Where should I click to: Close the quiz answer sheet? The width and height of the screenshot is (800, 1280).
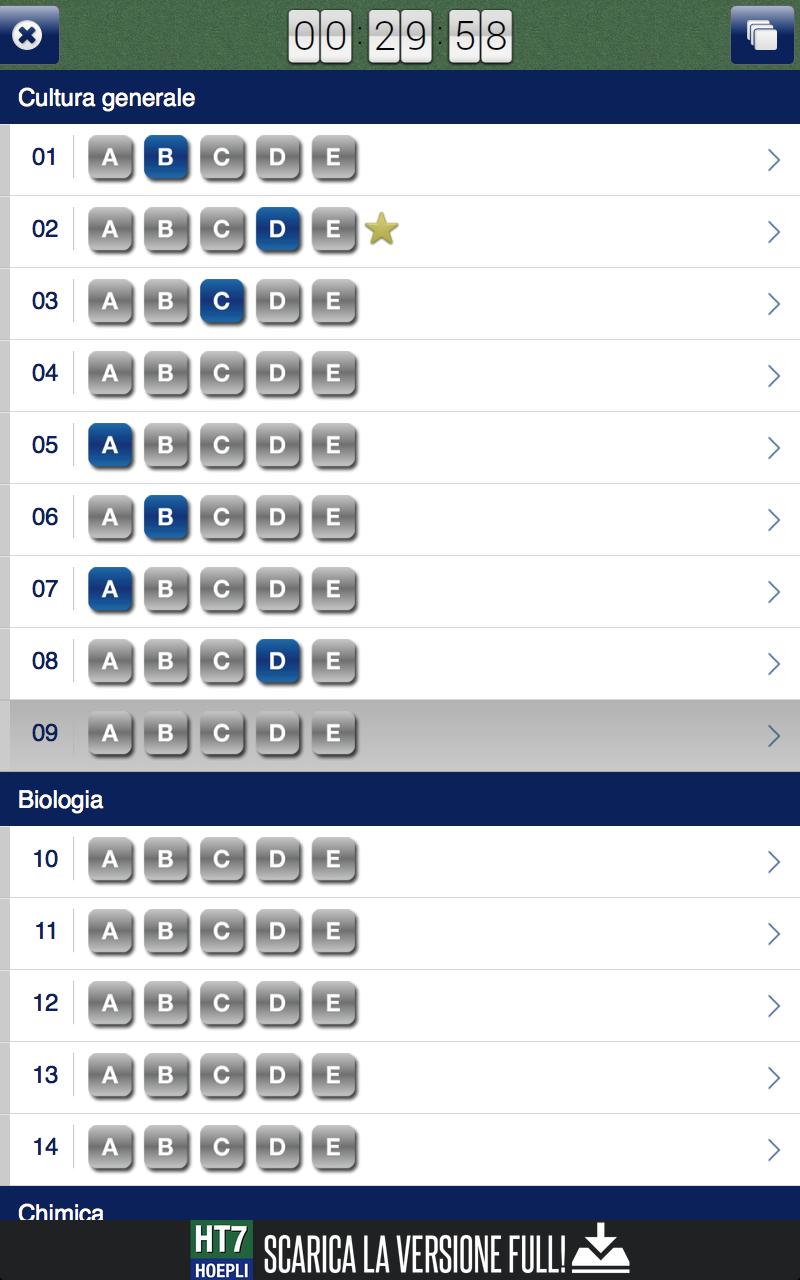pos(29,36)
